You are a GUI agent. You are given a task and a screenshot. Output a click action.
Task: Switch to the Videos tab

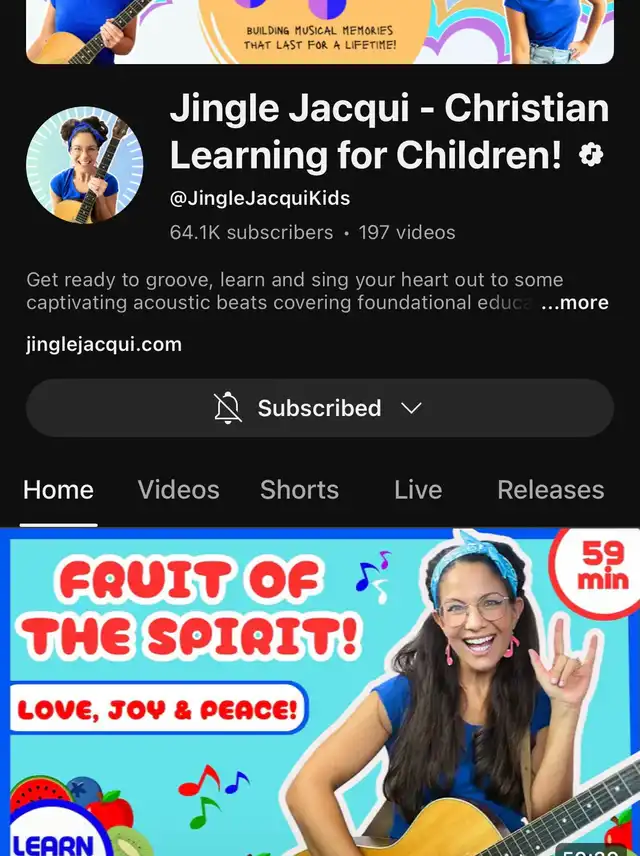178,490
